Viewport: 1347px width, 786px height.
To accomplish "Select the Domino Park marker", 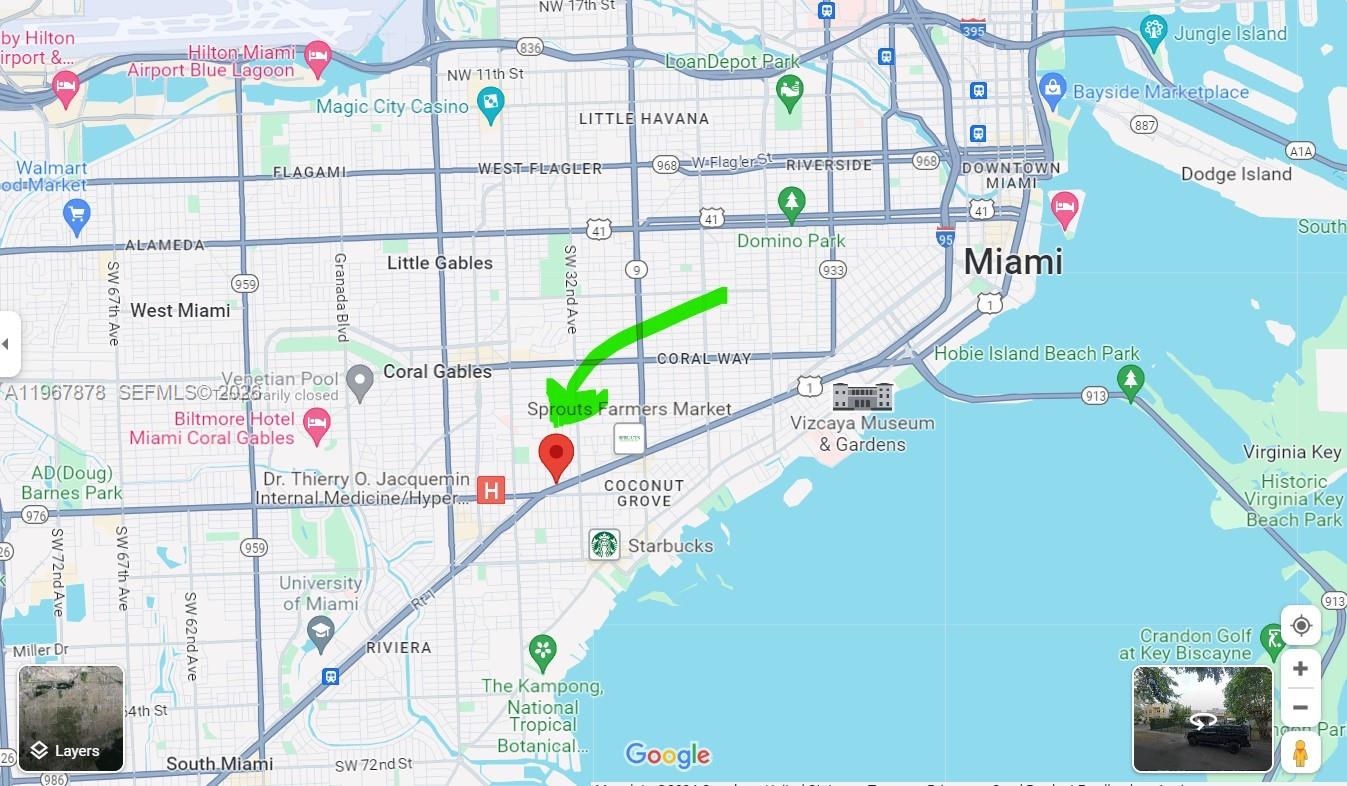I will [791, 205].
